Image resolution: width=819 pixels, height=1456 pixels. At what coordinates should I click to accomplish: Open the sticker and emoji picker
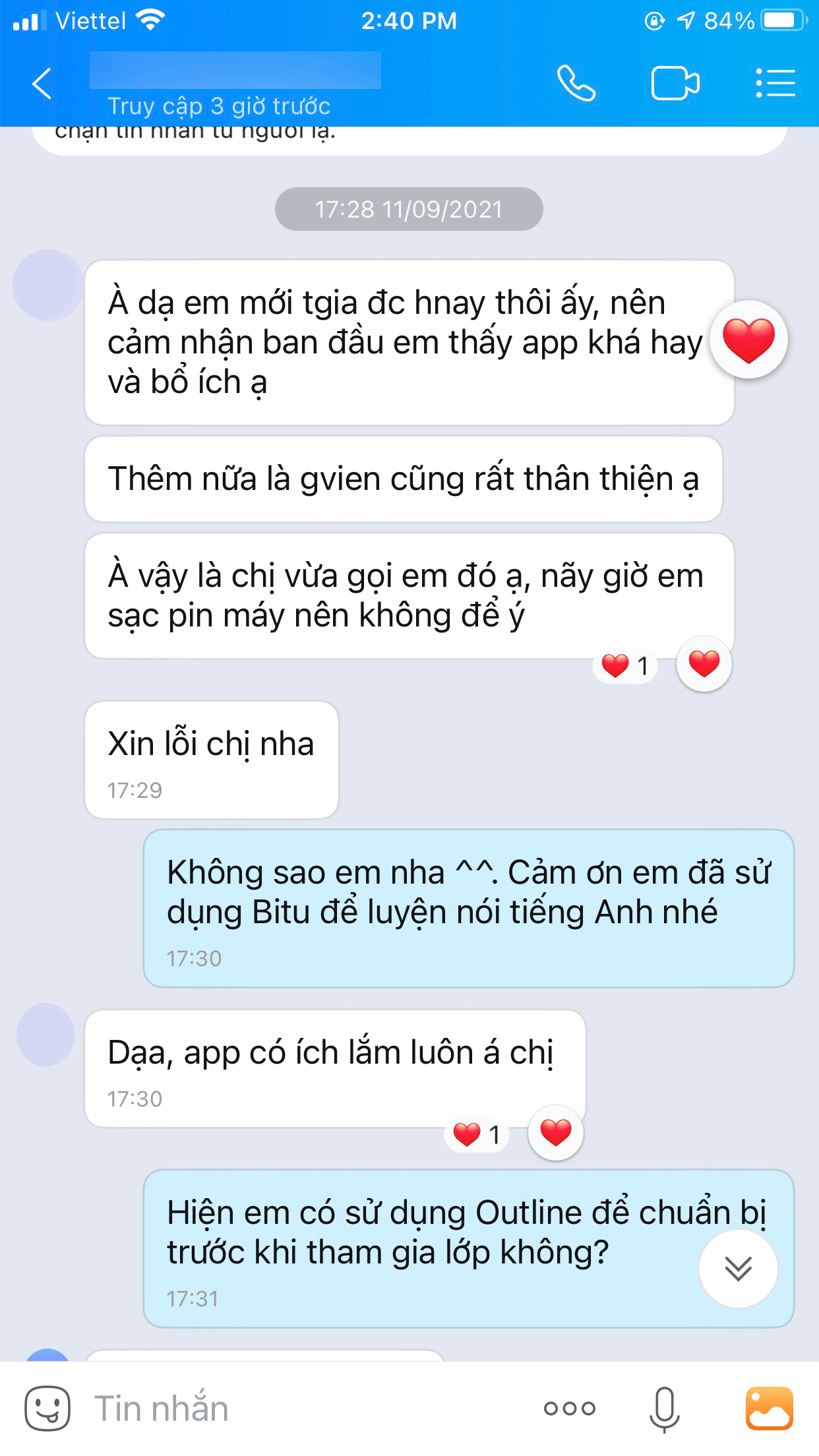[47, 1409]
